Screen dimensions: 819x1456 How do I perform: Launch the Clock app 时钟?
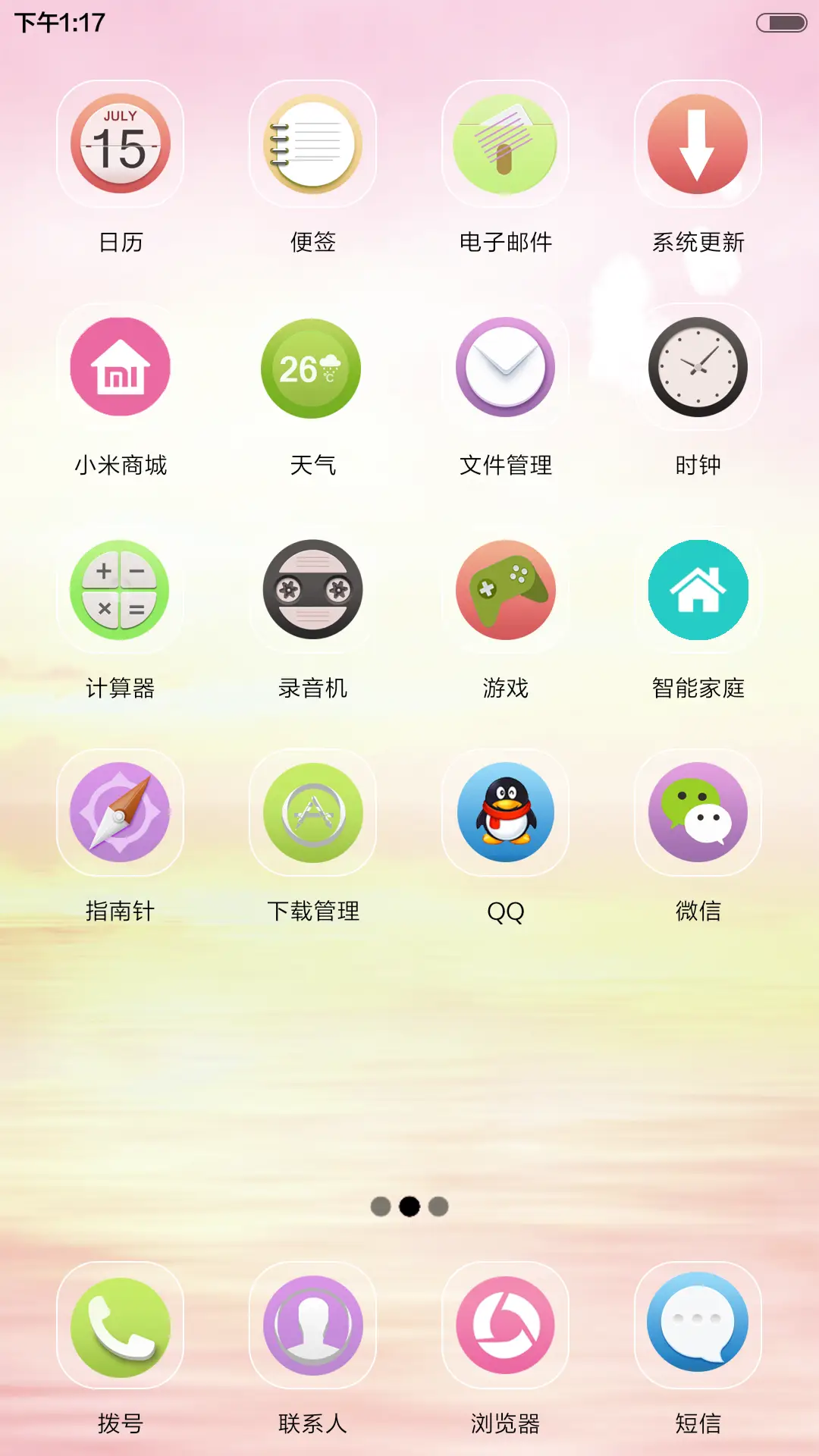pos(698,369)
